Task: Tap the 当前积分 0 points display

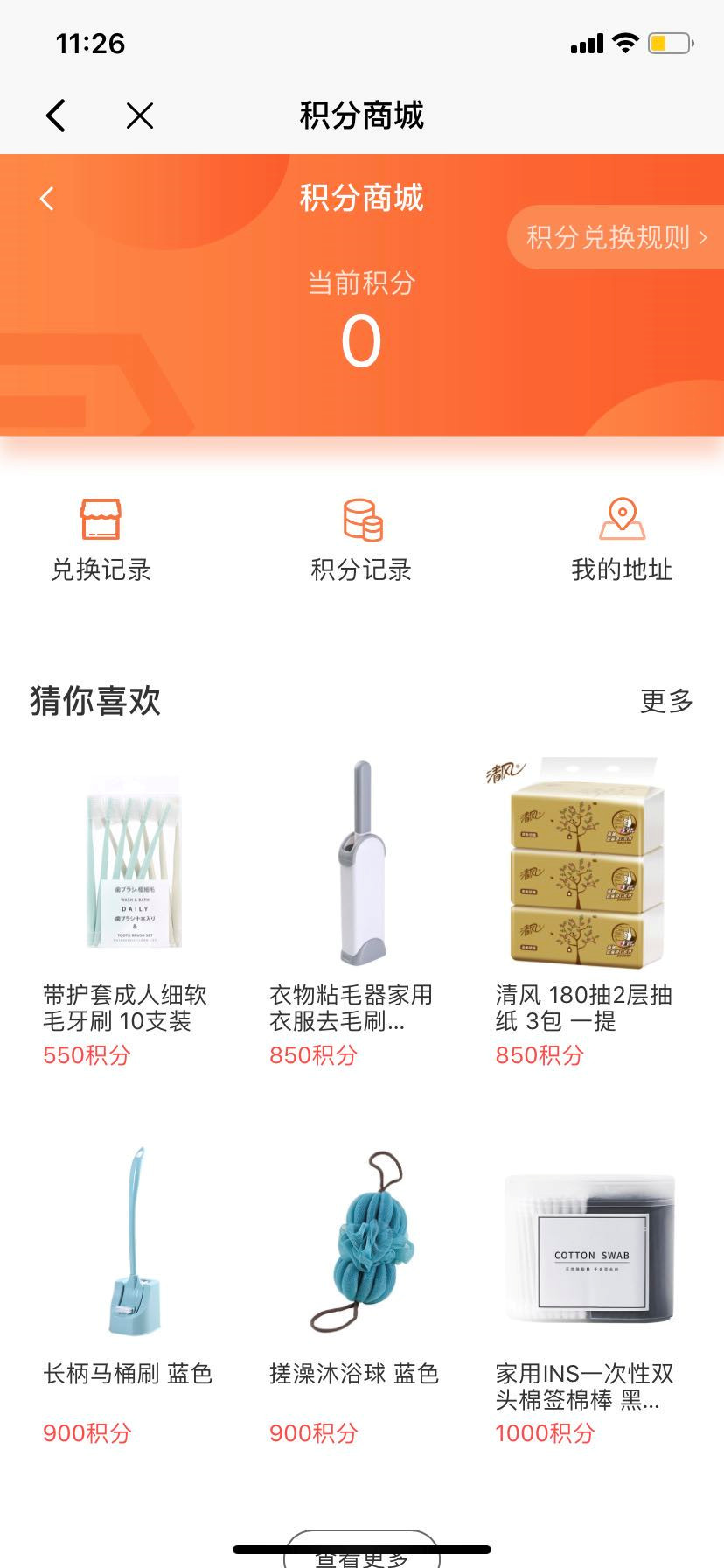Action: [361, 341]
